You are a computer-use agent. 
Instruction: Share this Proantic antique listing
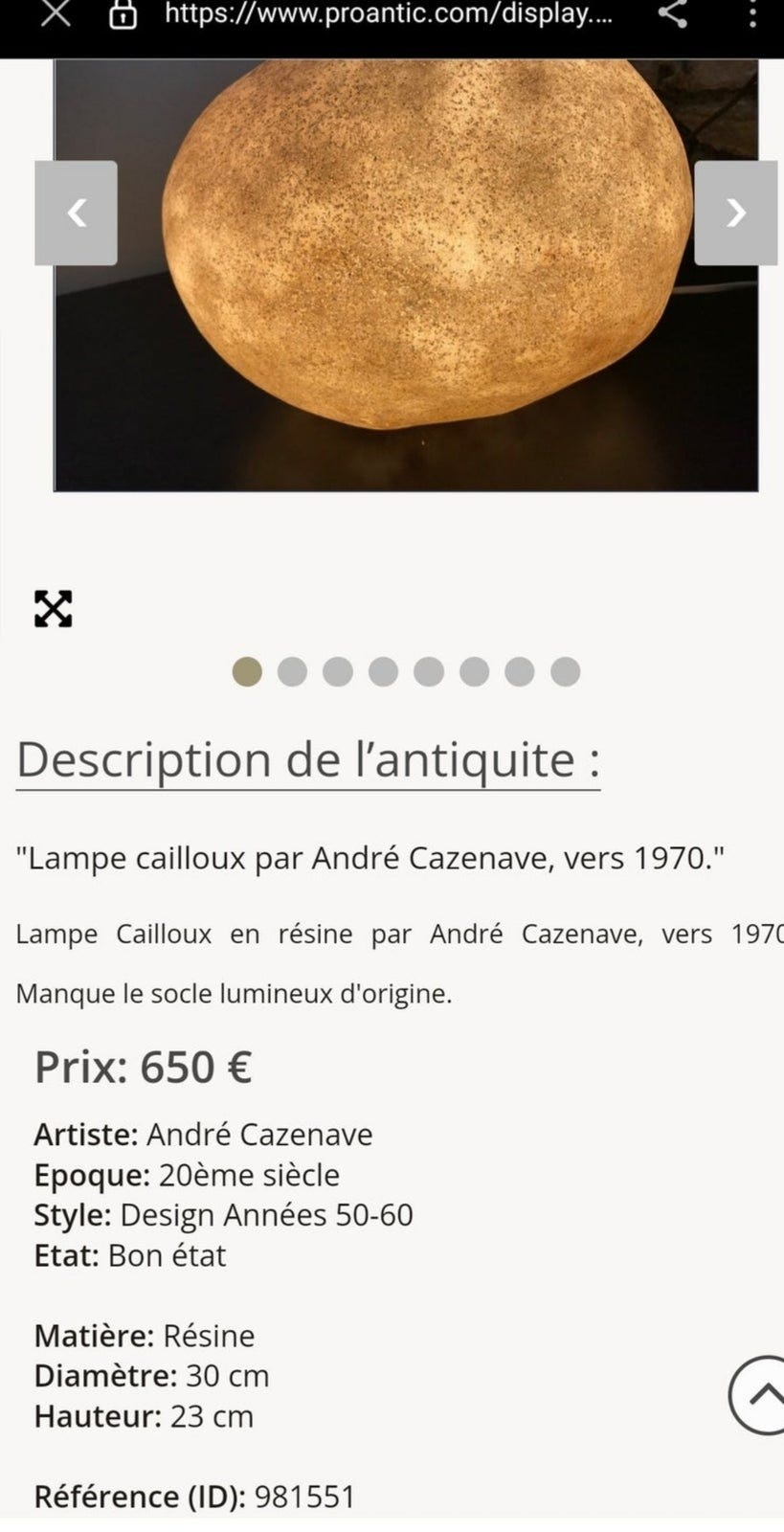671,14
